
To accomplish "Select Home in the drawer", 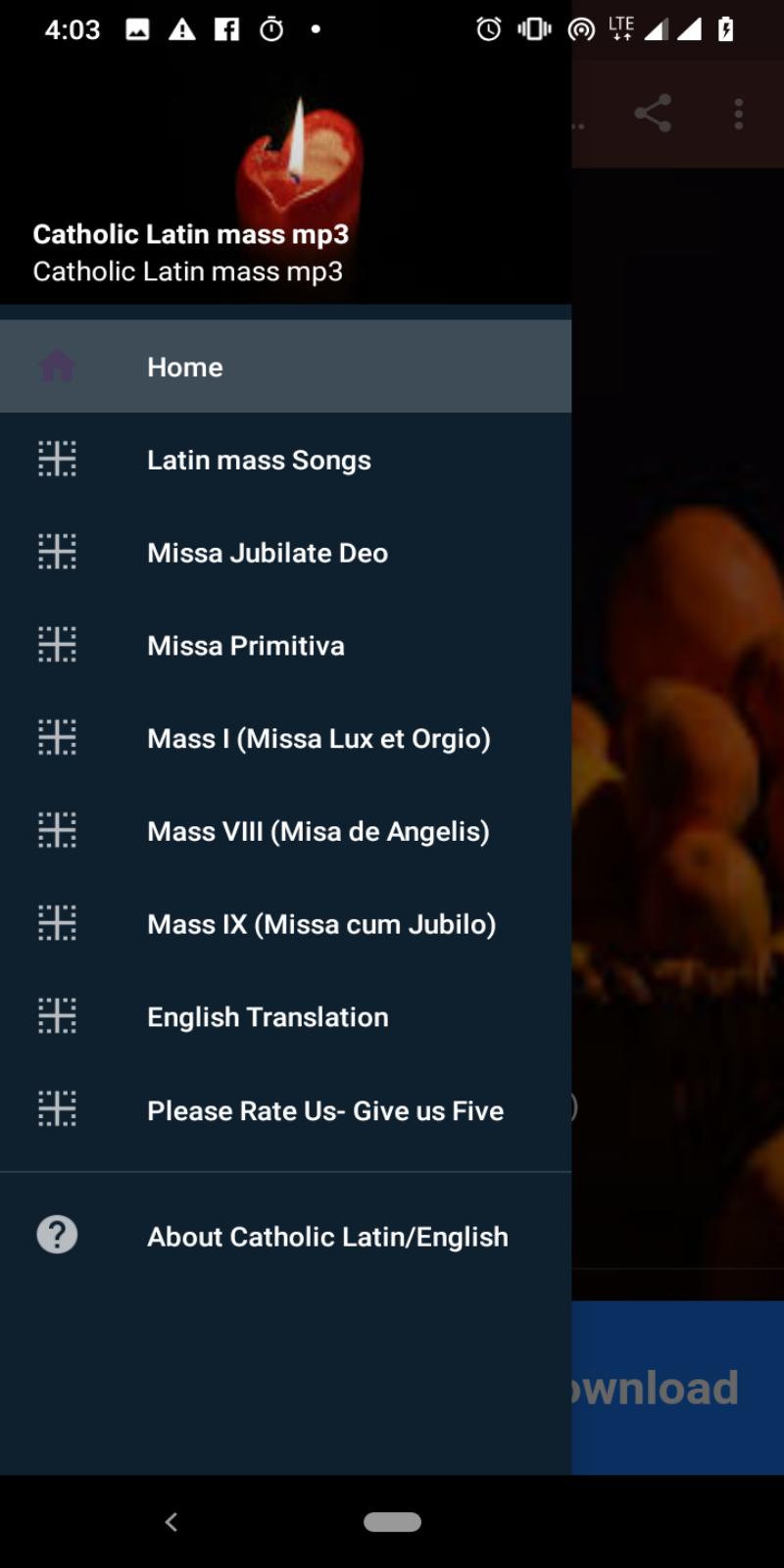I will [x=285, y=367].
